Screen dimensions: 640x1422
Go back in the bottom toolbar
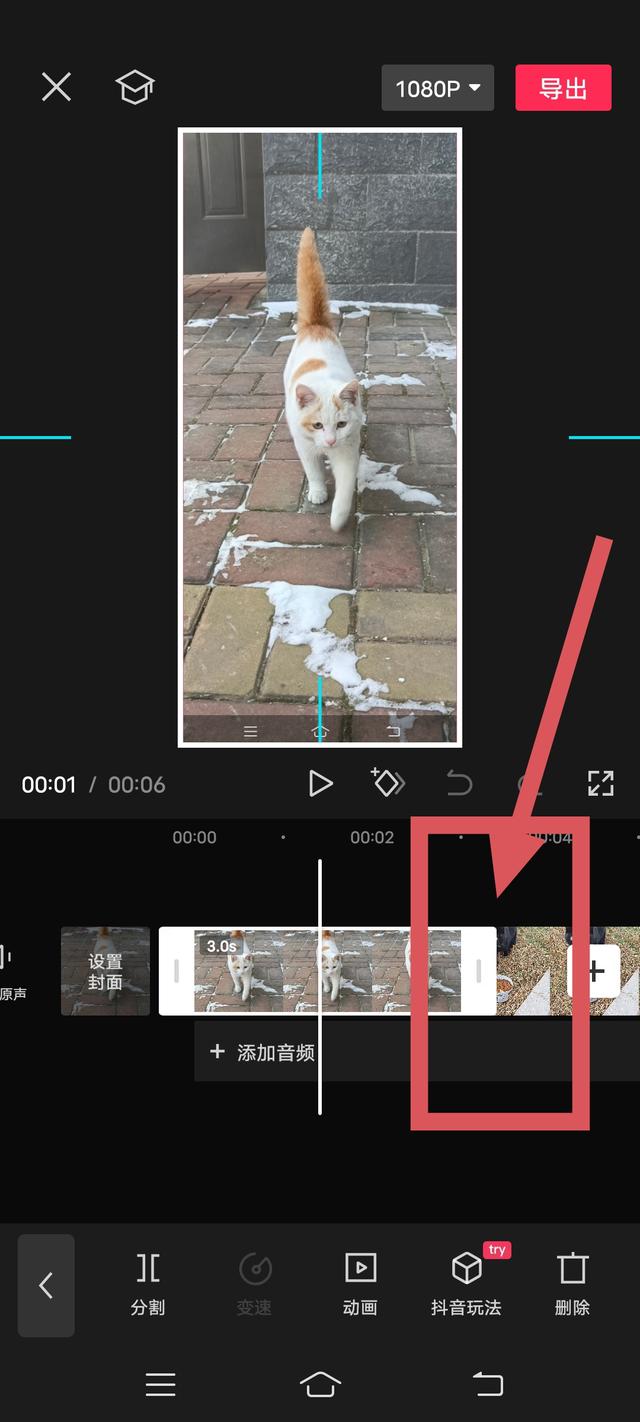pos(46,1285)
